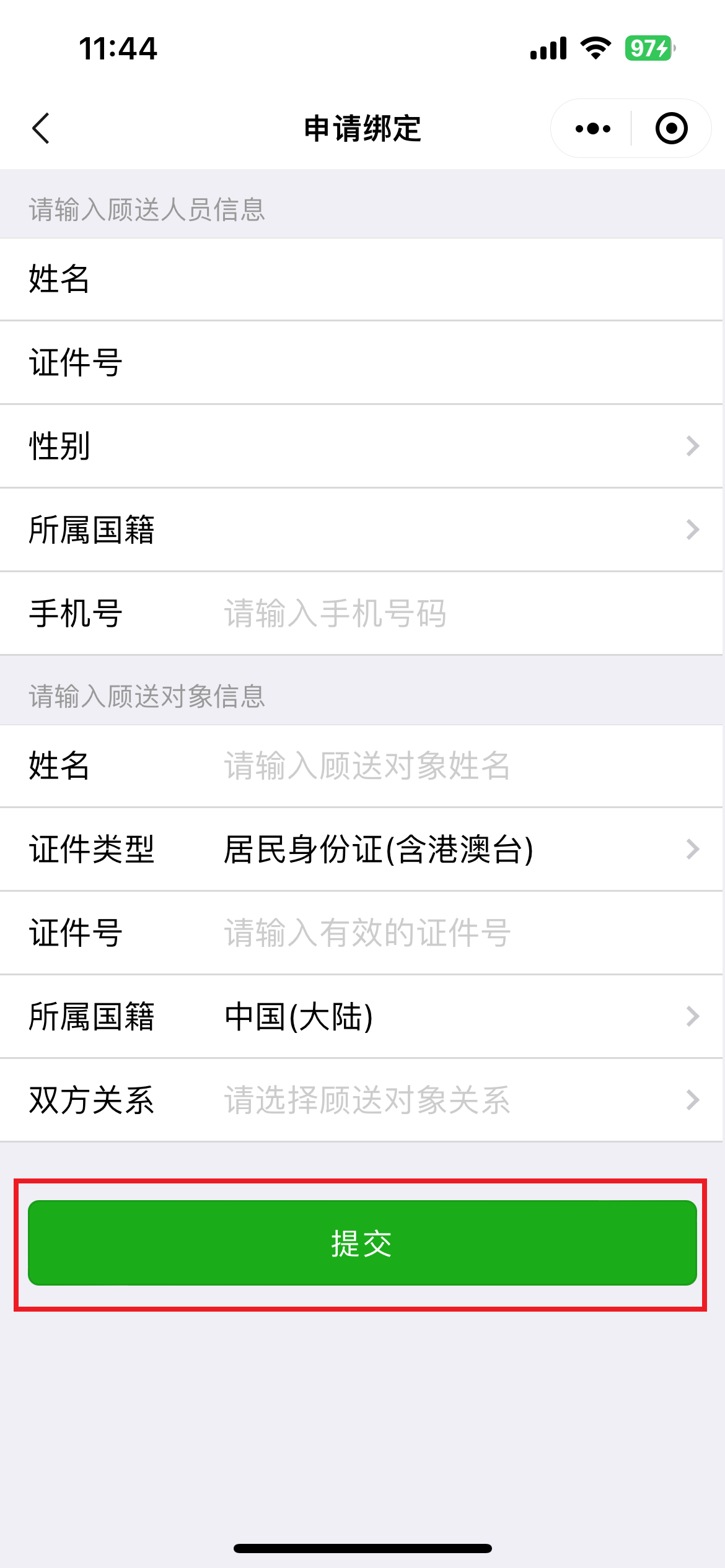Screen dimensions: 725x1568
Task: Go back from the 申请绑定 page
Action: (41, 129)
